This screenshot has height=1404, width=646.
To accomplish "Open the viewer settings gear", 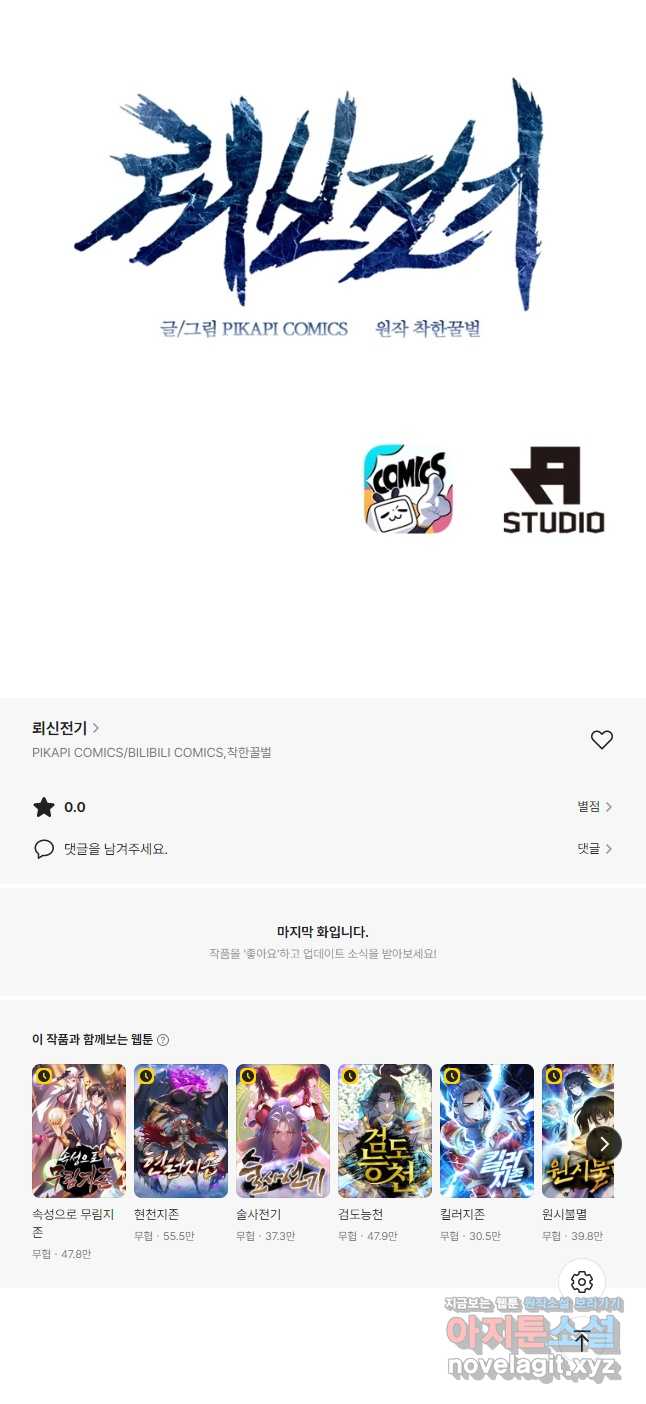I will click(582, 1282).
